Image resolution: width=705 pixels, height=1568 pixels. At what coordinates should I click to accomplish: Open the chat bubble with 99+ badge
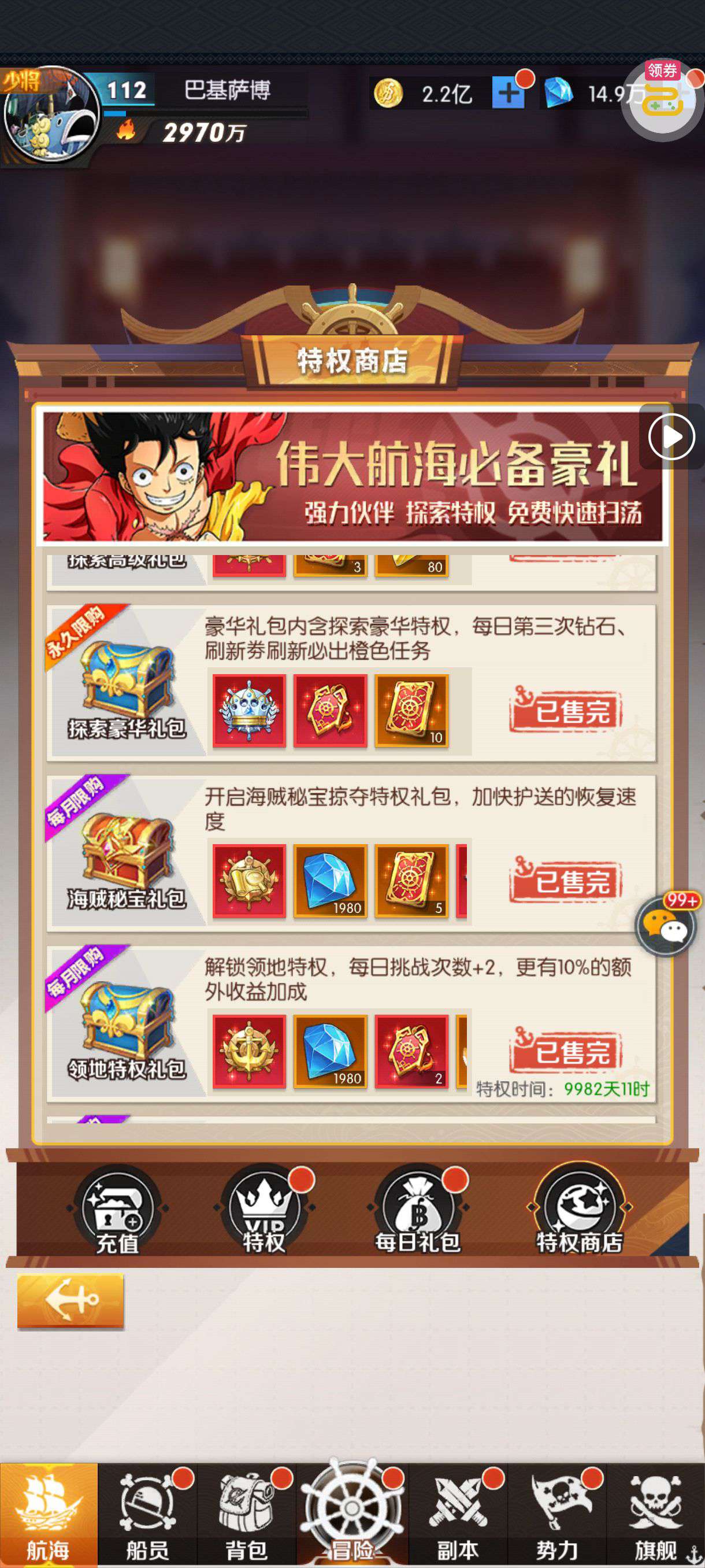tap(667, 926)
